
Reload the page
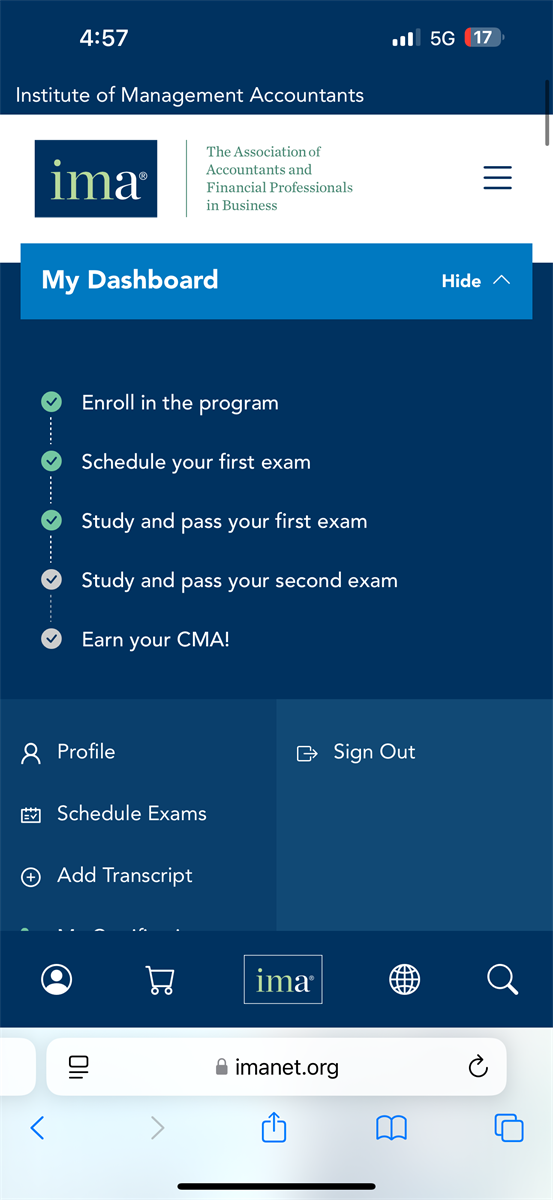click(x=478, y=1067)
